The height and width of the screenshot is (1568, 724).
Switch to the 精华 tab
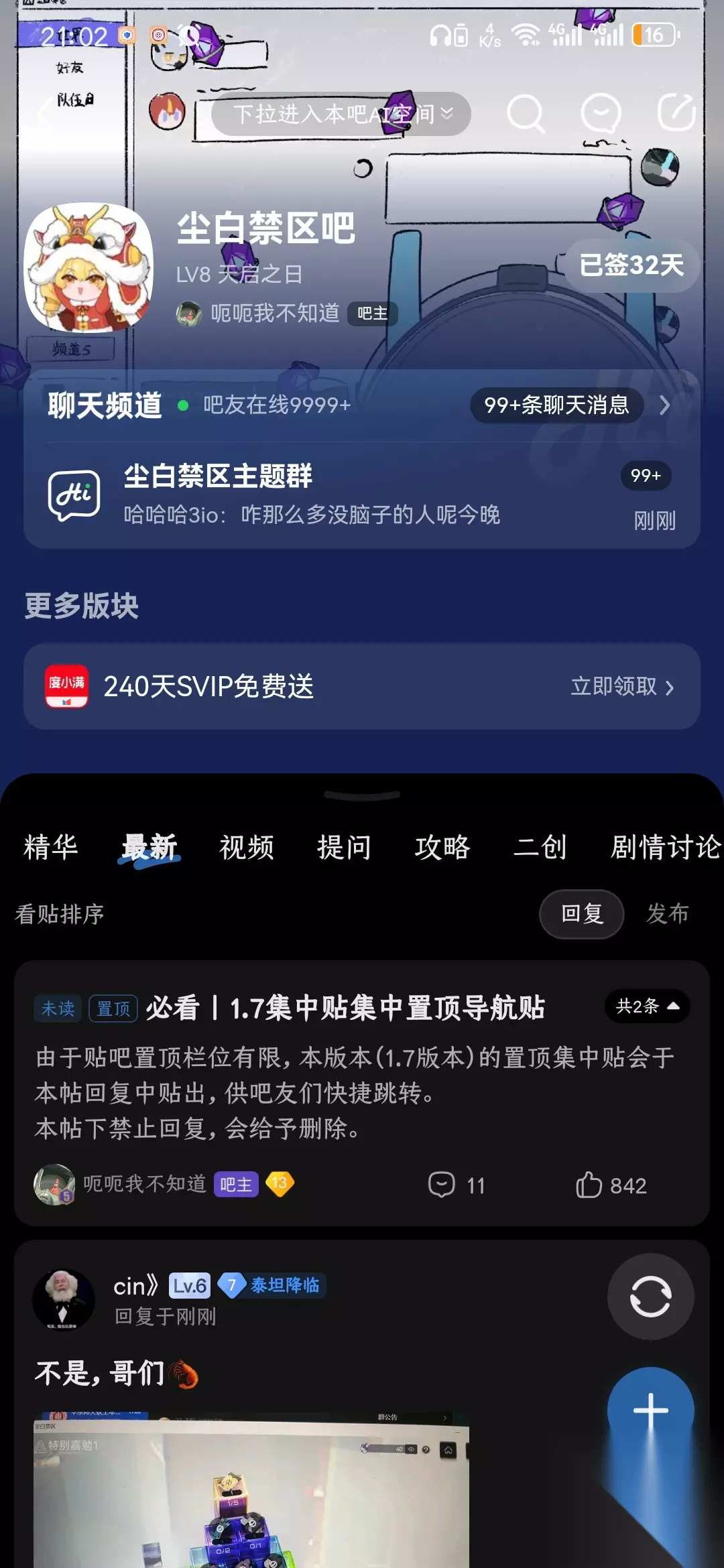coord(51,847)
